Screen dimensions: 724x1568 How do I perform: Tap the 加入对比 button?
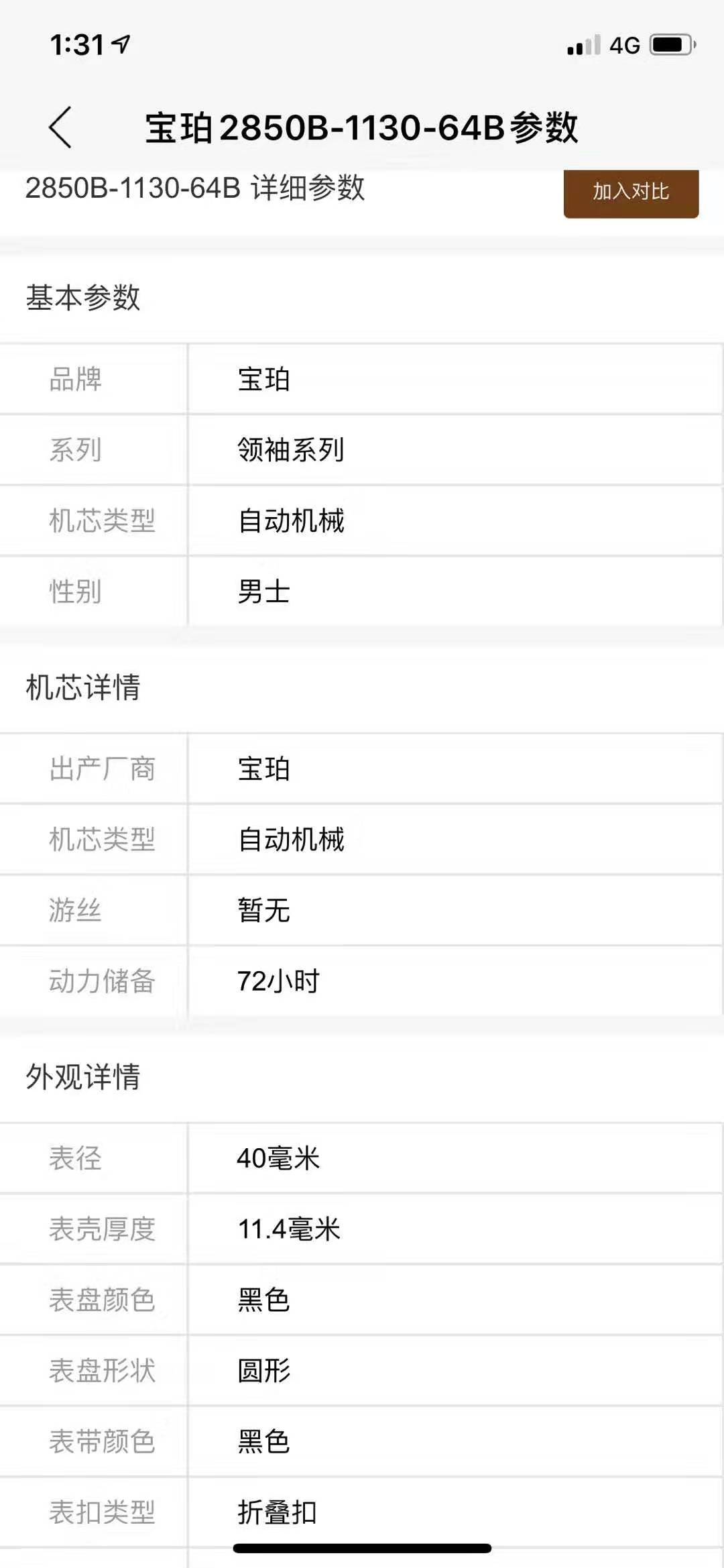point(631,192)
